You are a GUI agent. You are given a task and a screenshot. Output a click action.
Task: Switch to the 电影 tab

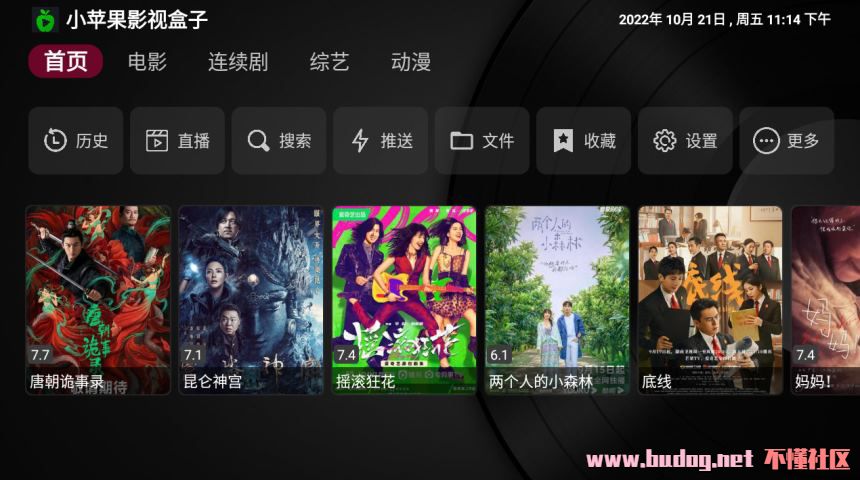[147, 62]
